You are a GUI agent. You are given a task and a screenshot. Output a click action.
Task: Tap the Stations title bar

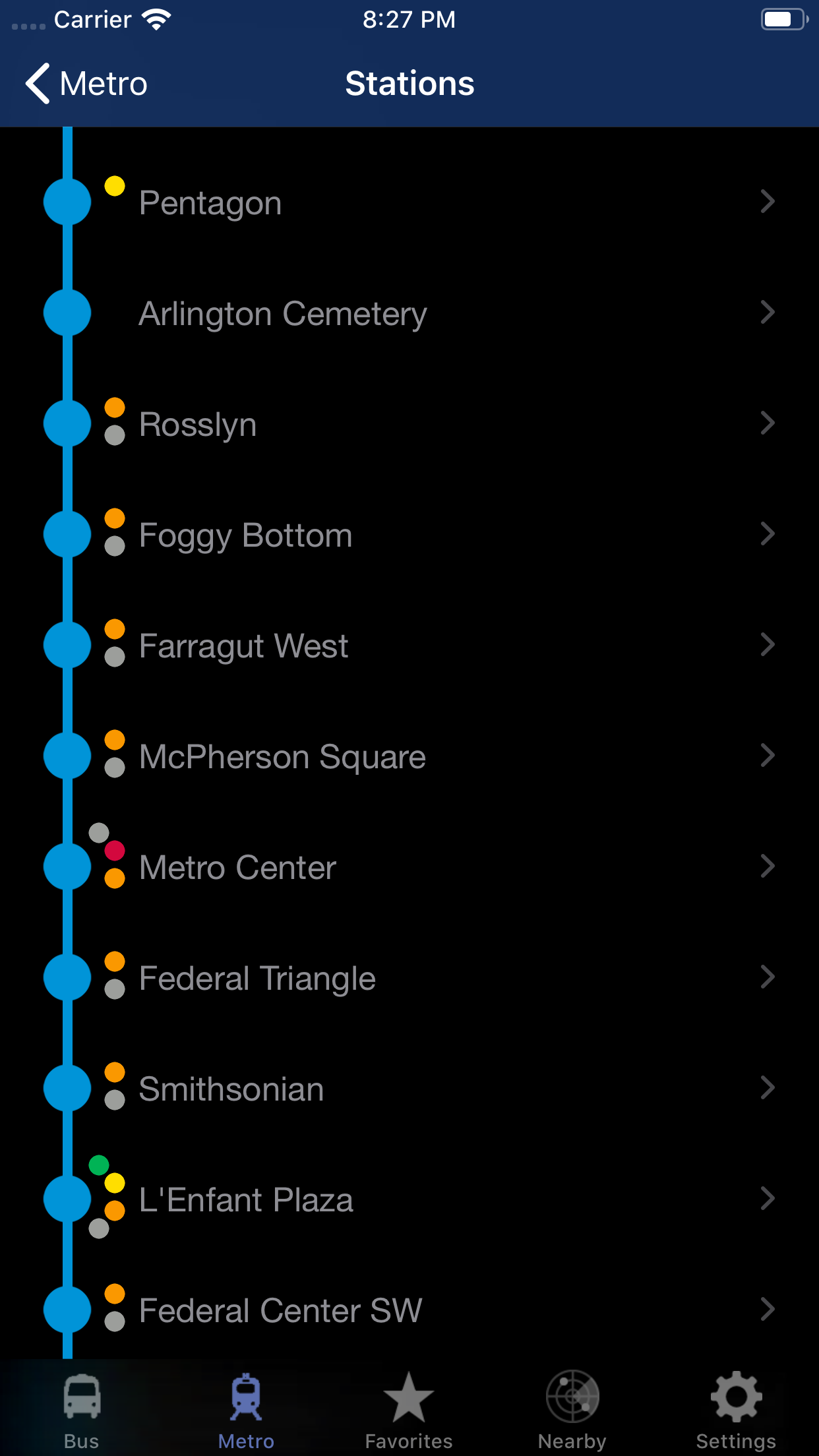pos(409,83)
